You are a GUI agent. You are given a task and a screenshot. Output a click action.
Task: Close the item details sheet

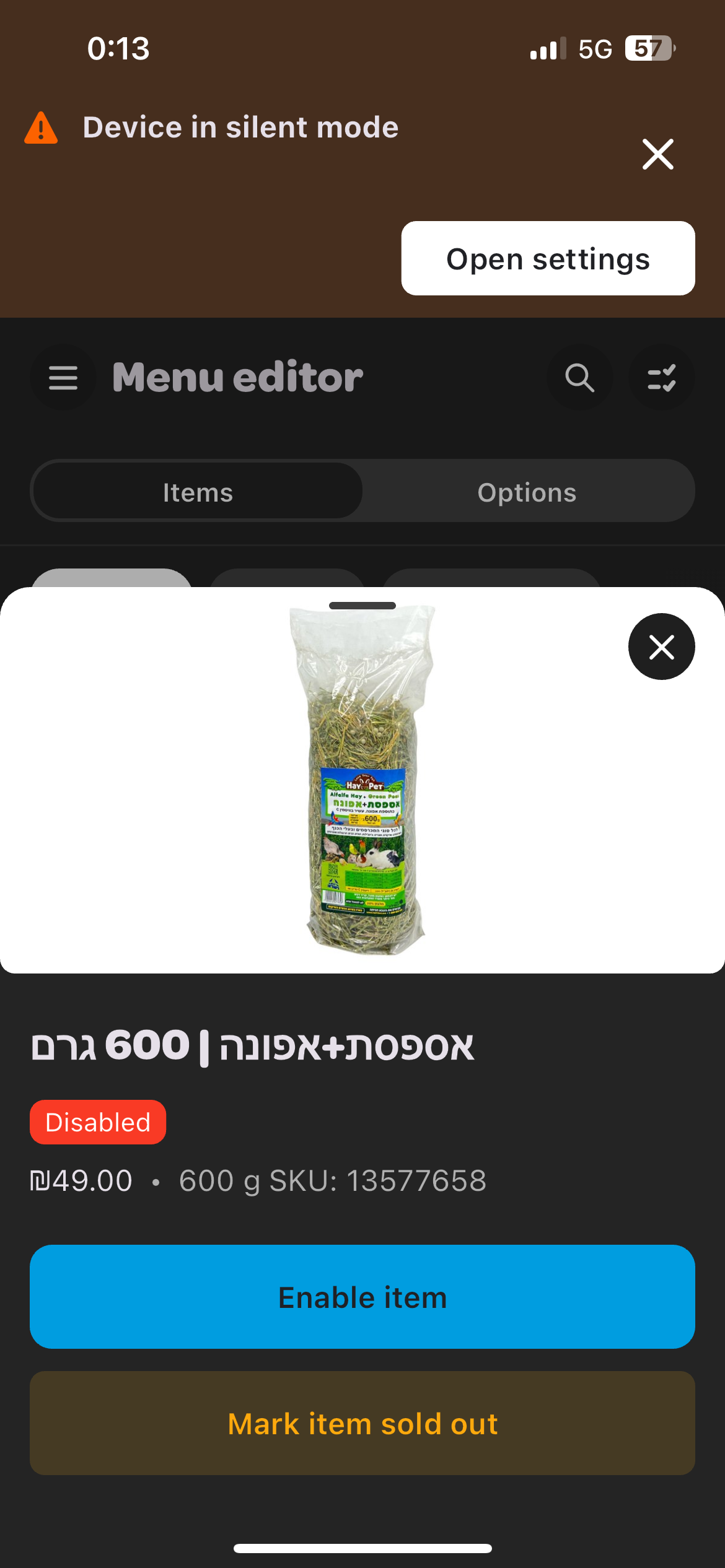661,647
